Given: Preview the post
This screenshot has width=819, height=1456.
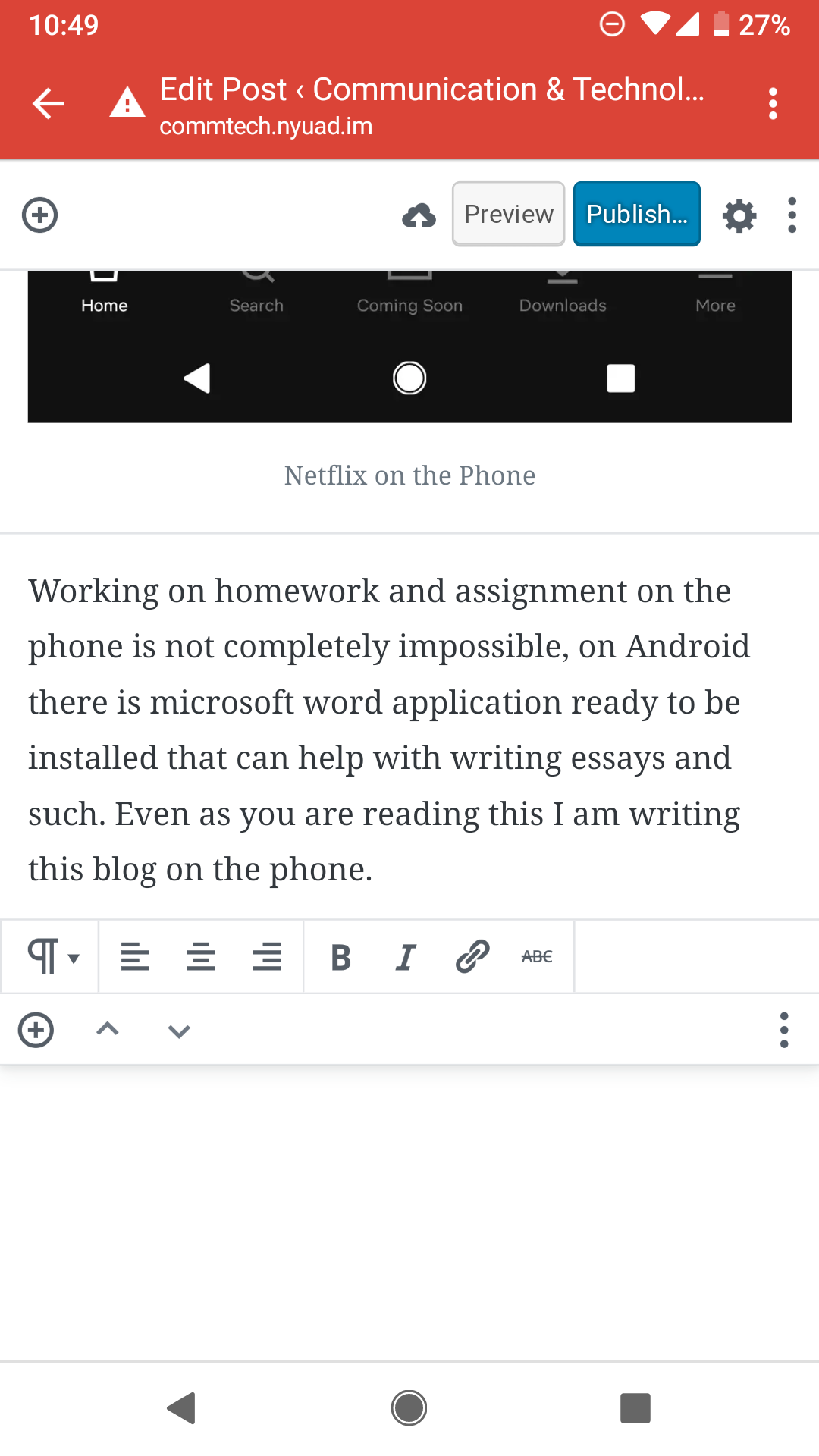Looking at the screenshot, I should coord(508,214).
